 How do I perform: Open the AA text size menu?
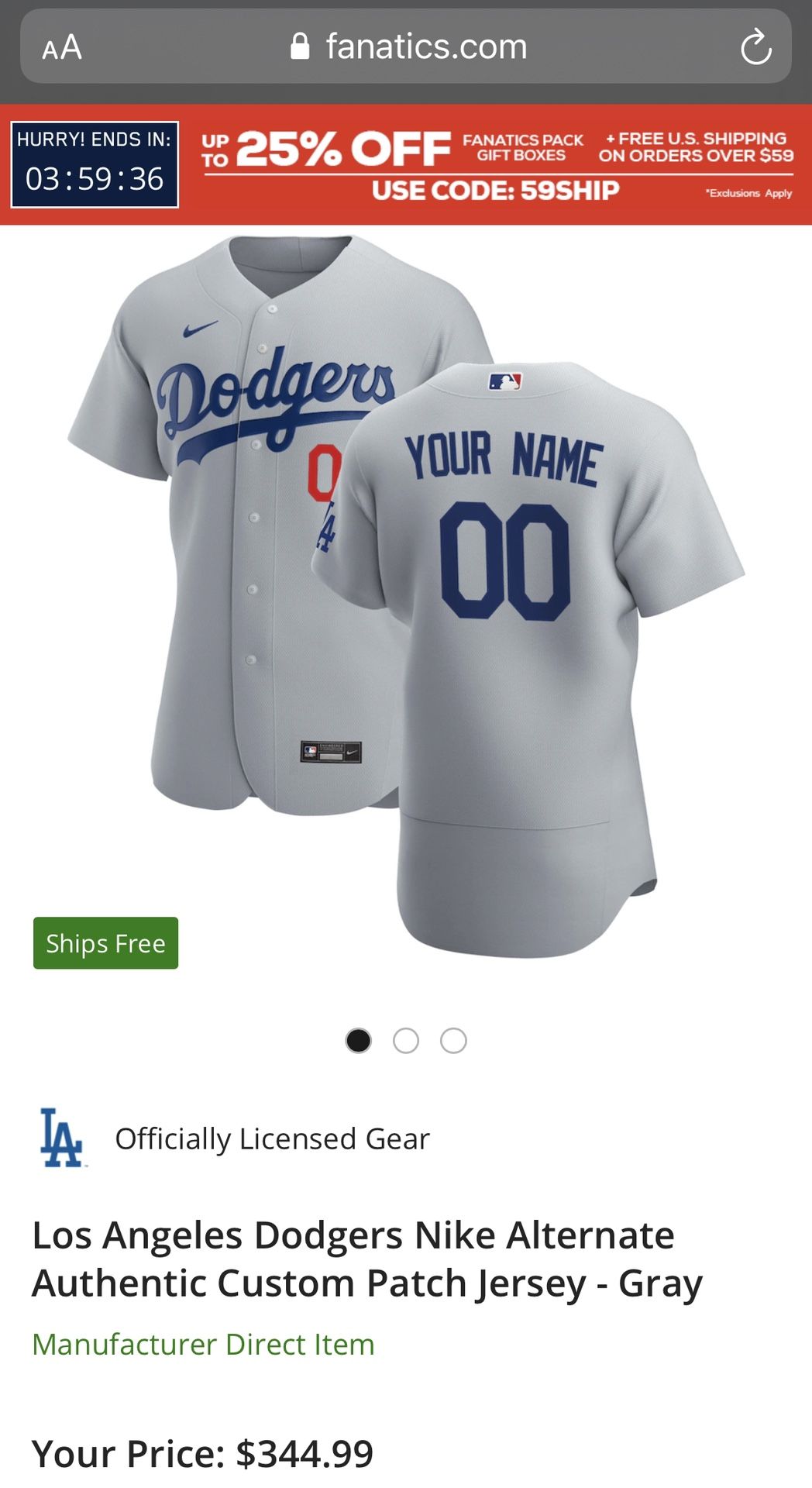click(62, 47)
